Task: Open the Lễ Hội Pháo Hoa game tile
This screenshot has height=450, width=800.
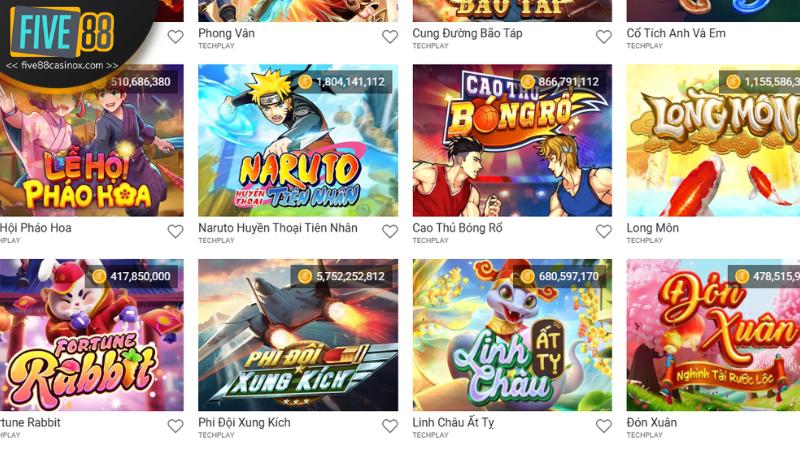Action: coord(92,141)
